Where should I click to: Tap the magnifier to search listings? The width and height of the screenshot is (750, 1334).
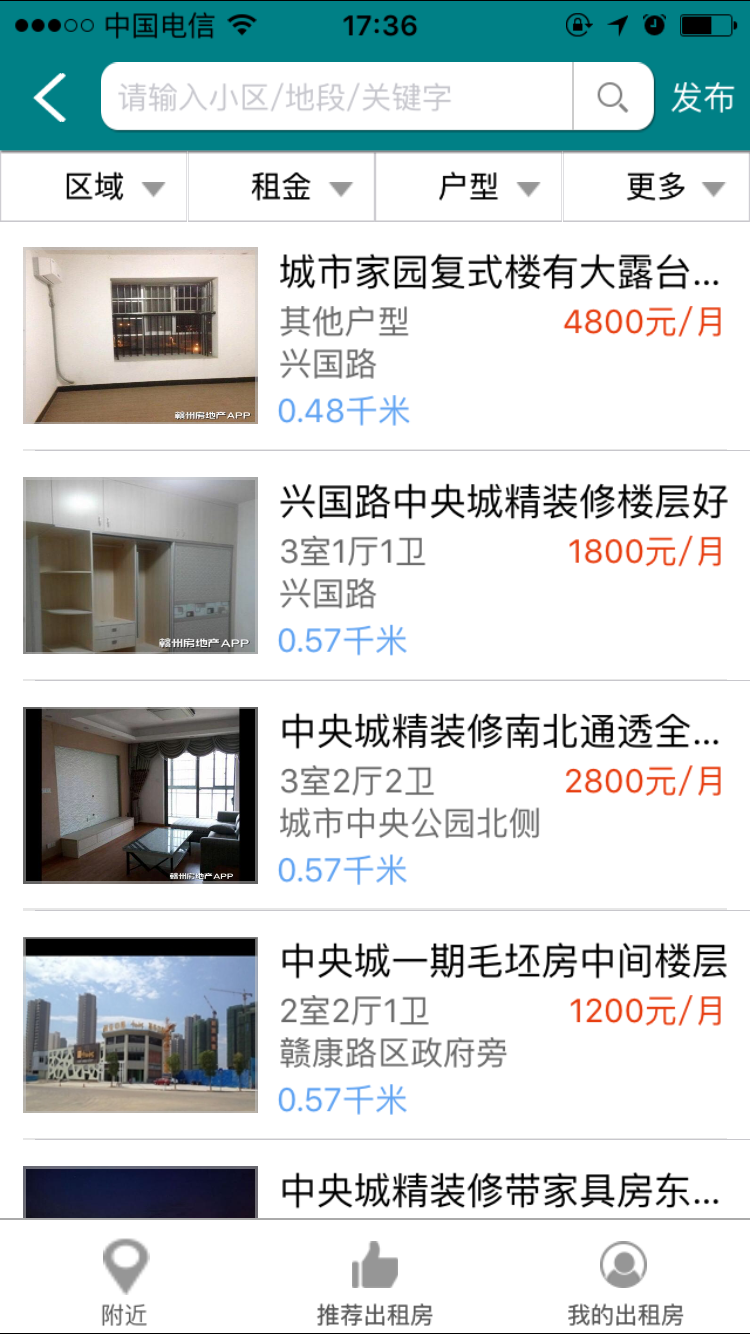click(612, 96)
